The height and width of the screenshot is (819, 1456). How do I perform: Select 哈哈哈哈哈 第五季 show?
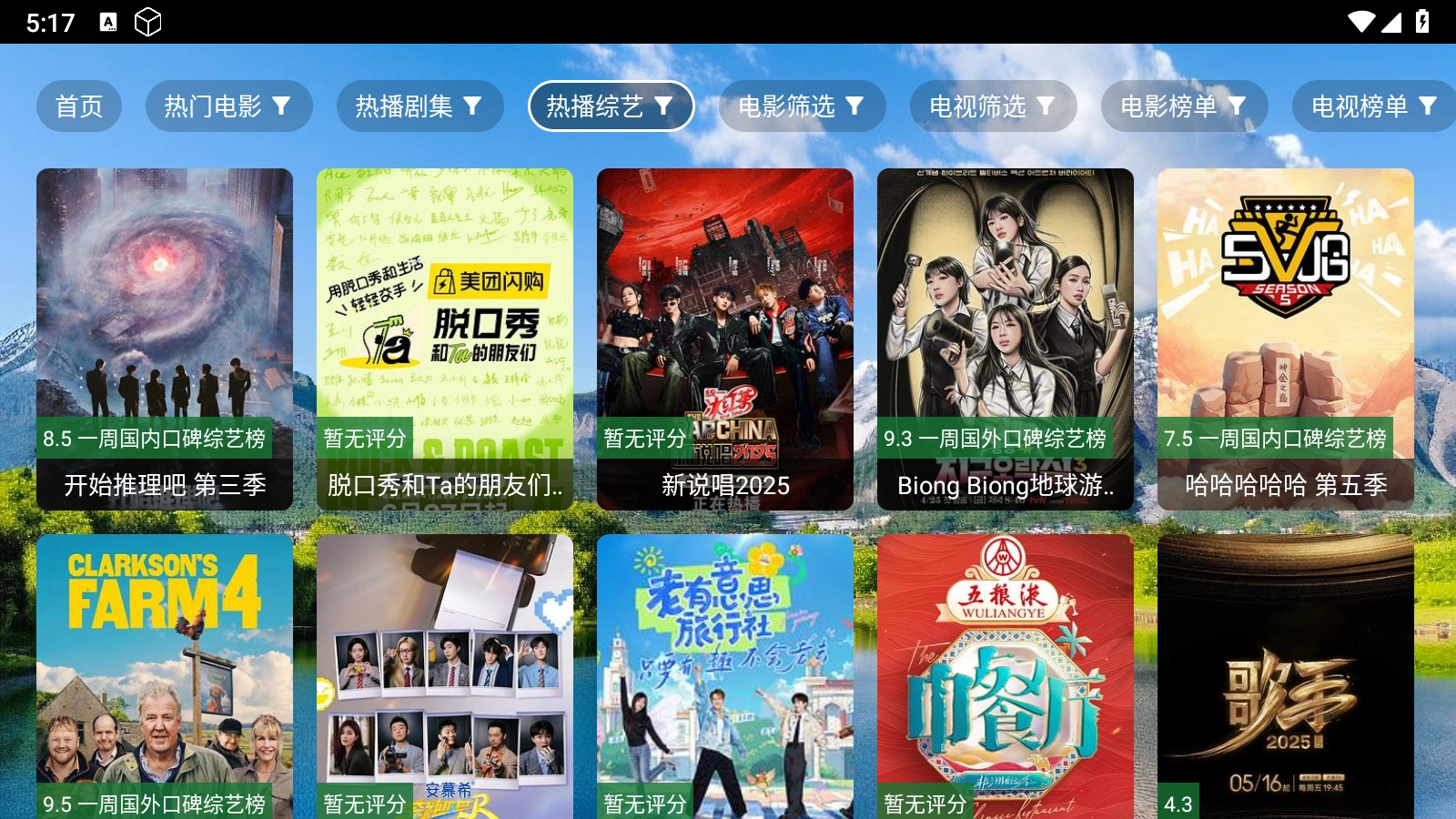click(1286, 339)
